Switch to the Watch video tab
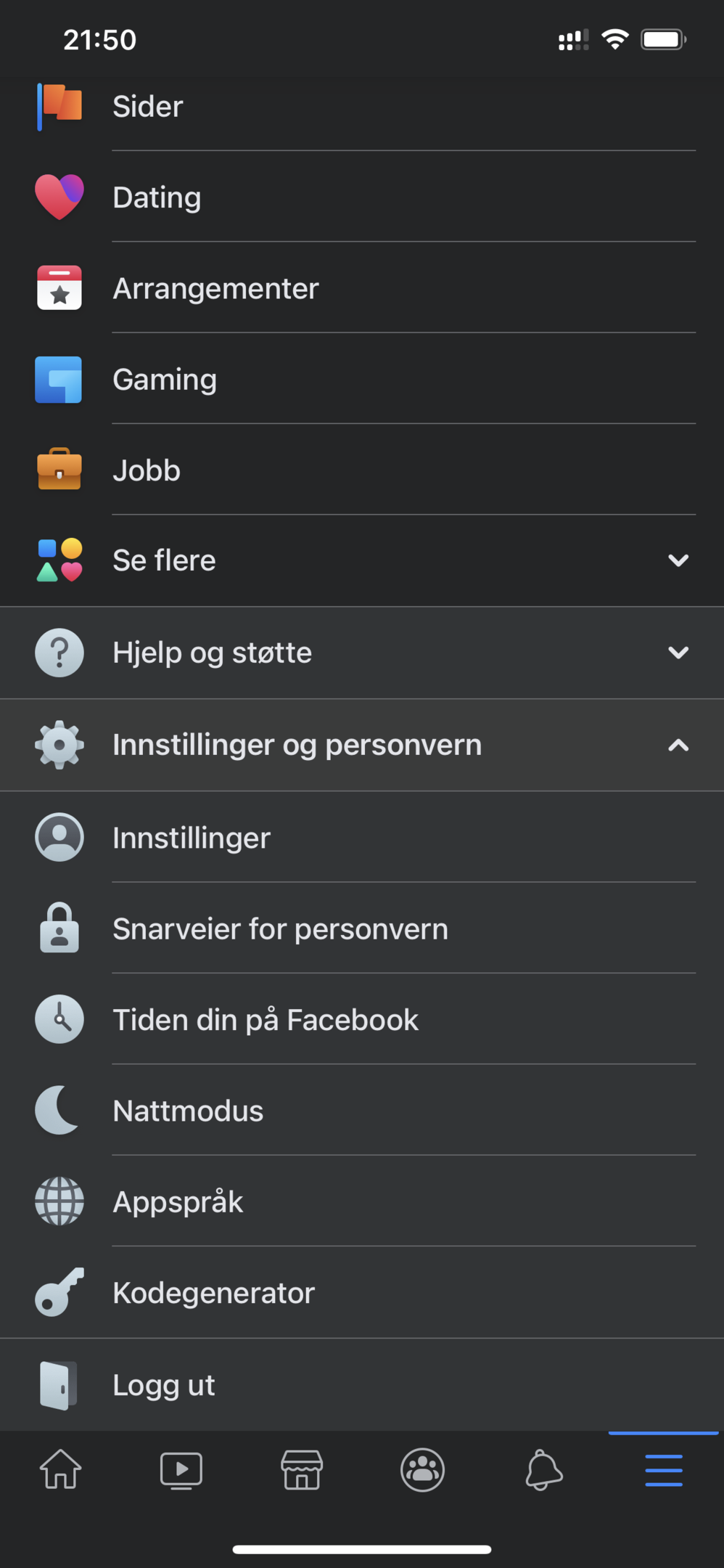Image resolution: width=724 pixels, height=1568 pixels. click(x=181, y=1469)
